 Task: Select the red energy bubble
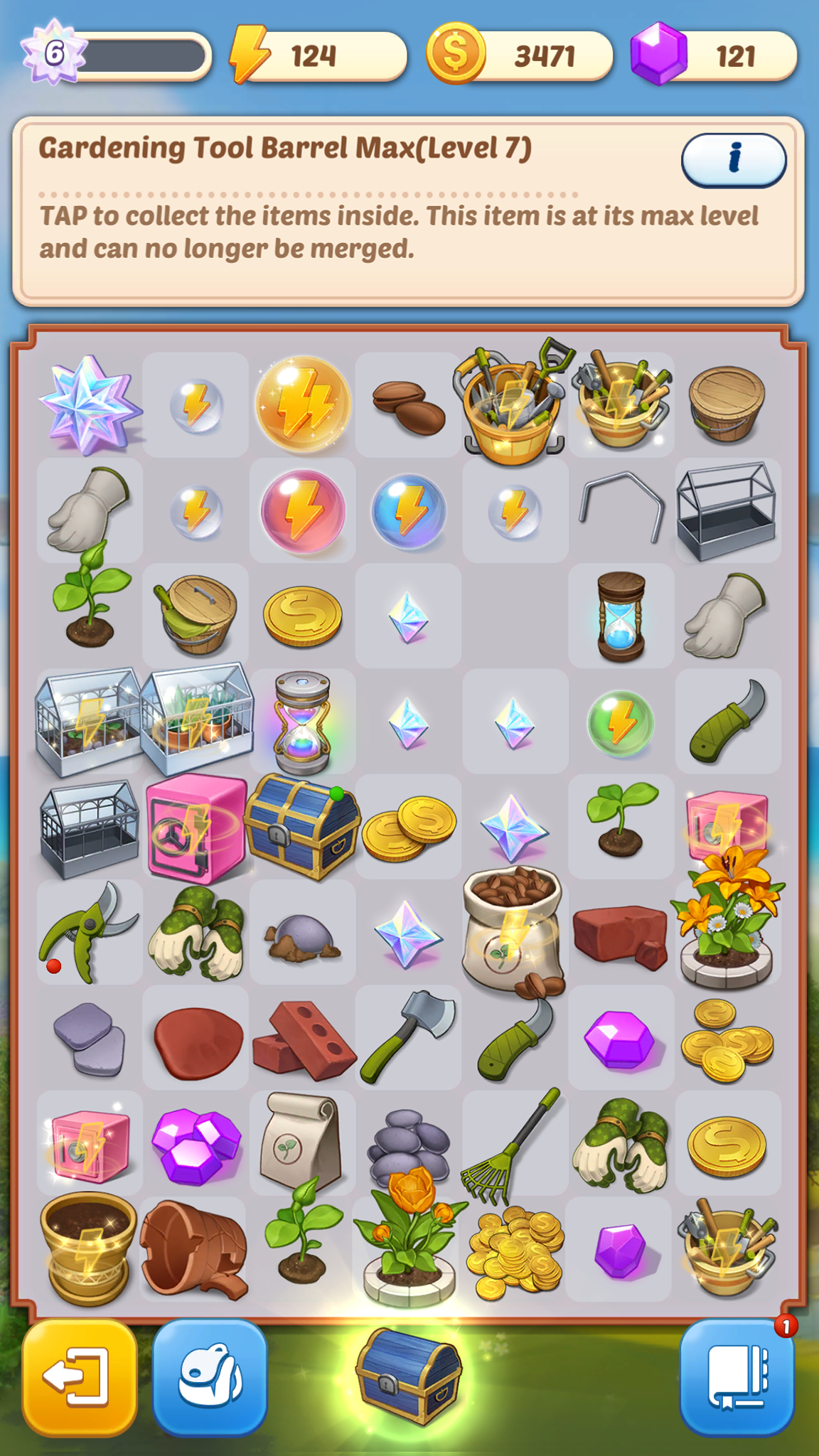pos(303,511)
